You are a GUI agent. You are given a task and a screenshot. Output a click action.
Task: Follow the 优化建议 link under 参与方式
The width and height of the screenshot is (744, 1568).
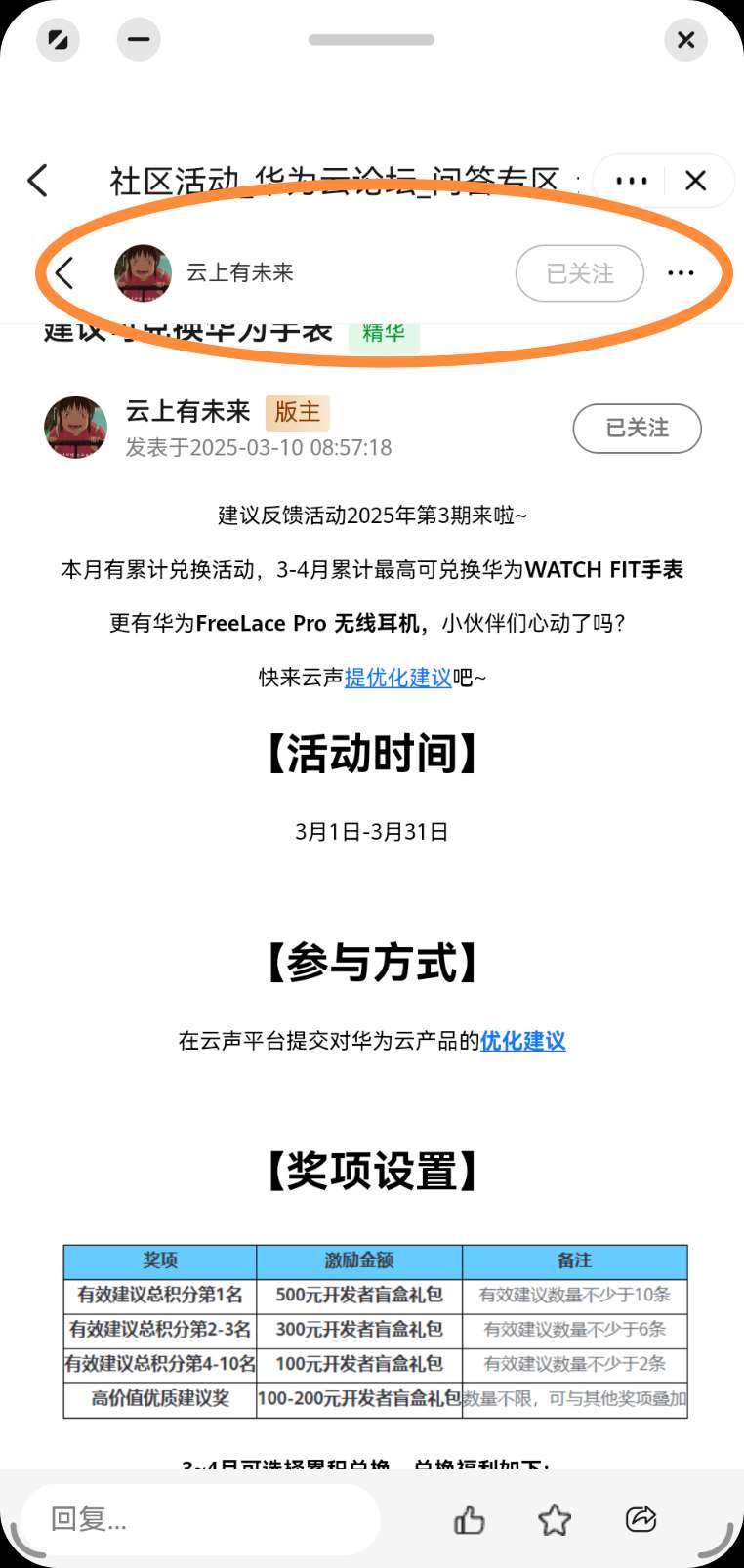coord(522,1041)
